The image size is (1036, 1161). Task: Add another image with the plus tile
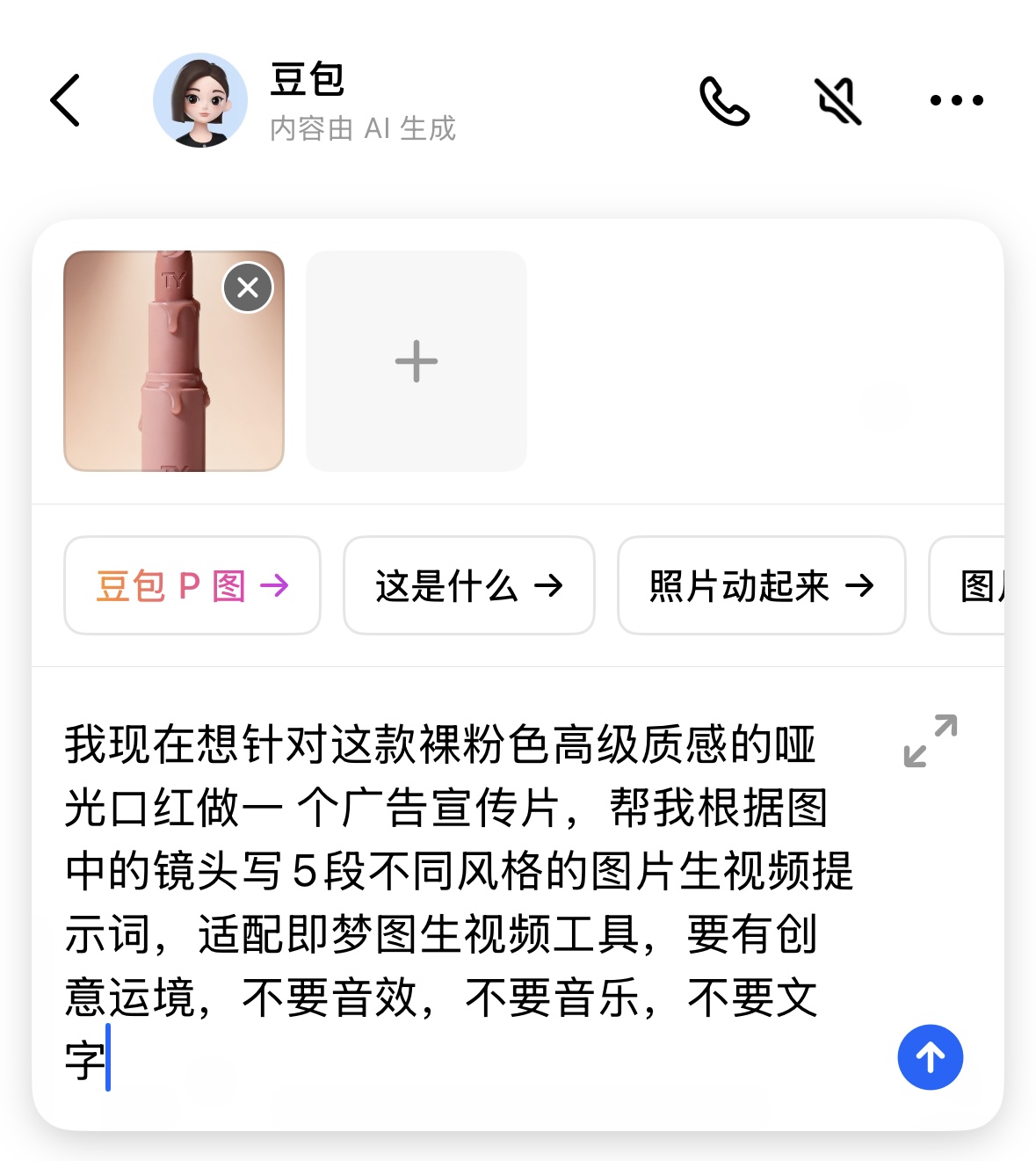(417, 361)
